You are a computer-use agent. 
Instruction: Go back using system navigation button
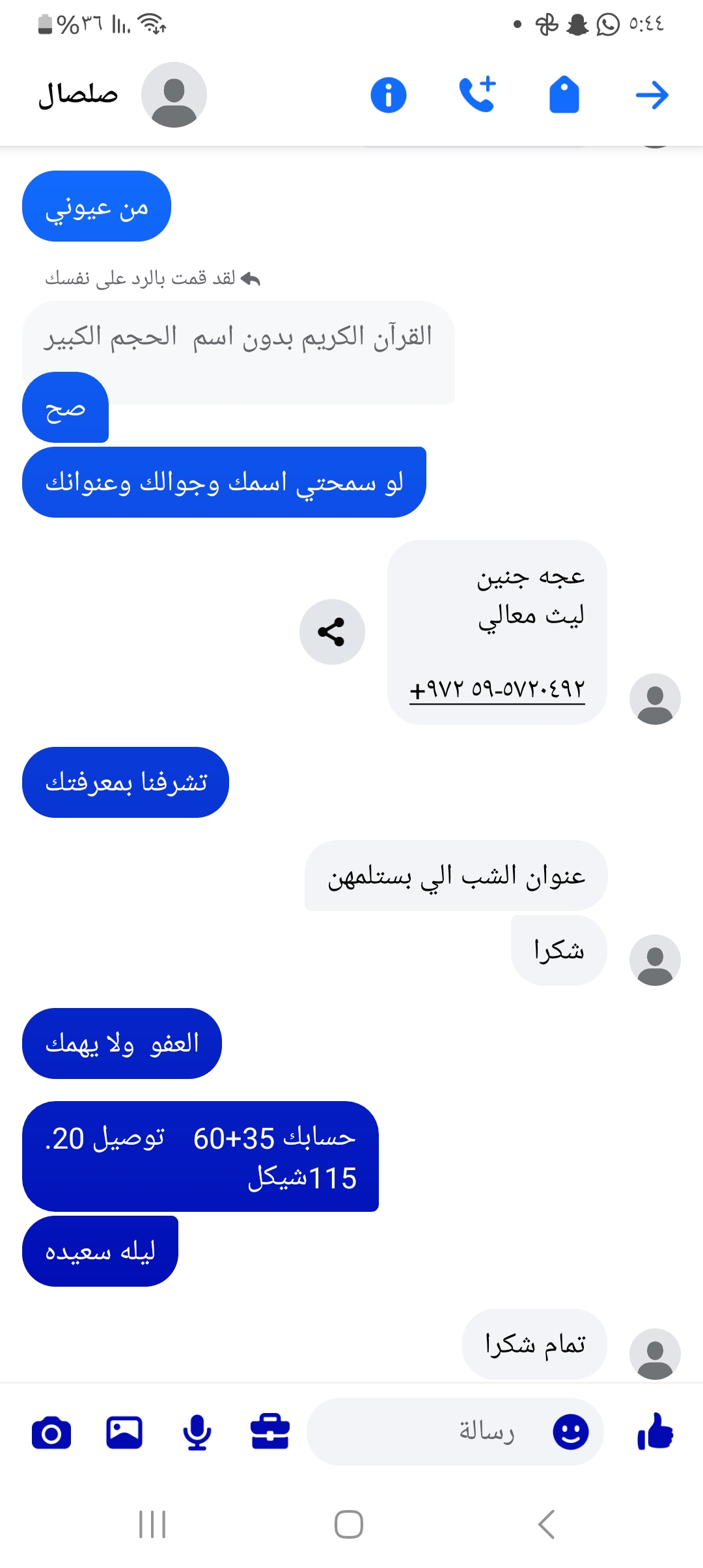click(546, 1524)
